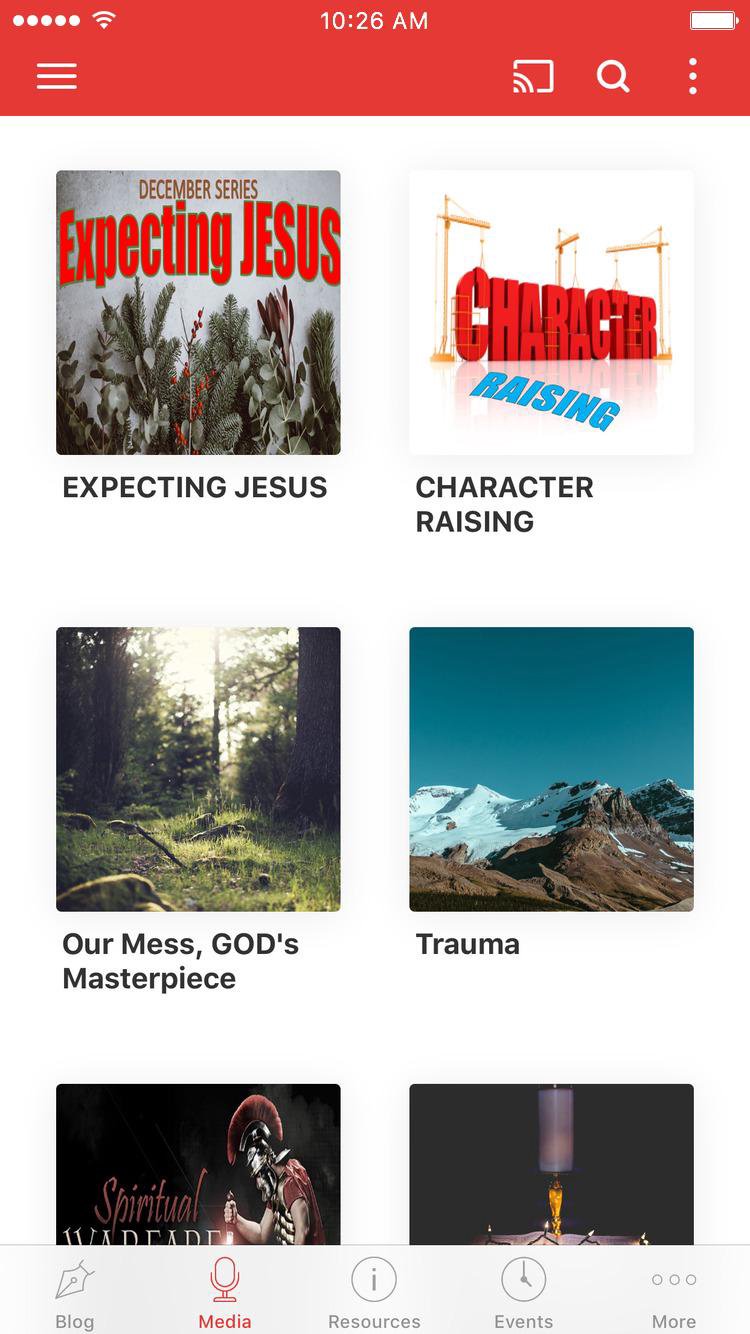View Our Mess, GOD's Masterpiece series
This screenshot has height=1334, width=750.
(198, 769)
